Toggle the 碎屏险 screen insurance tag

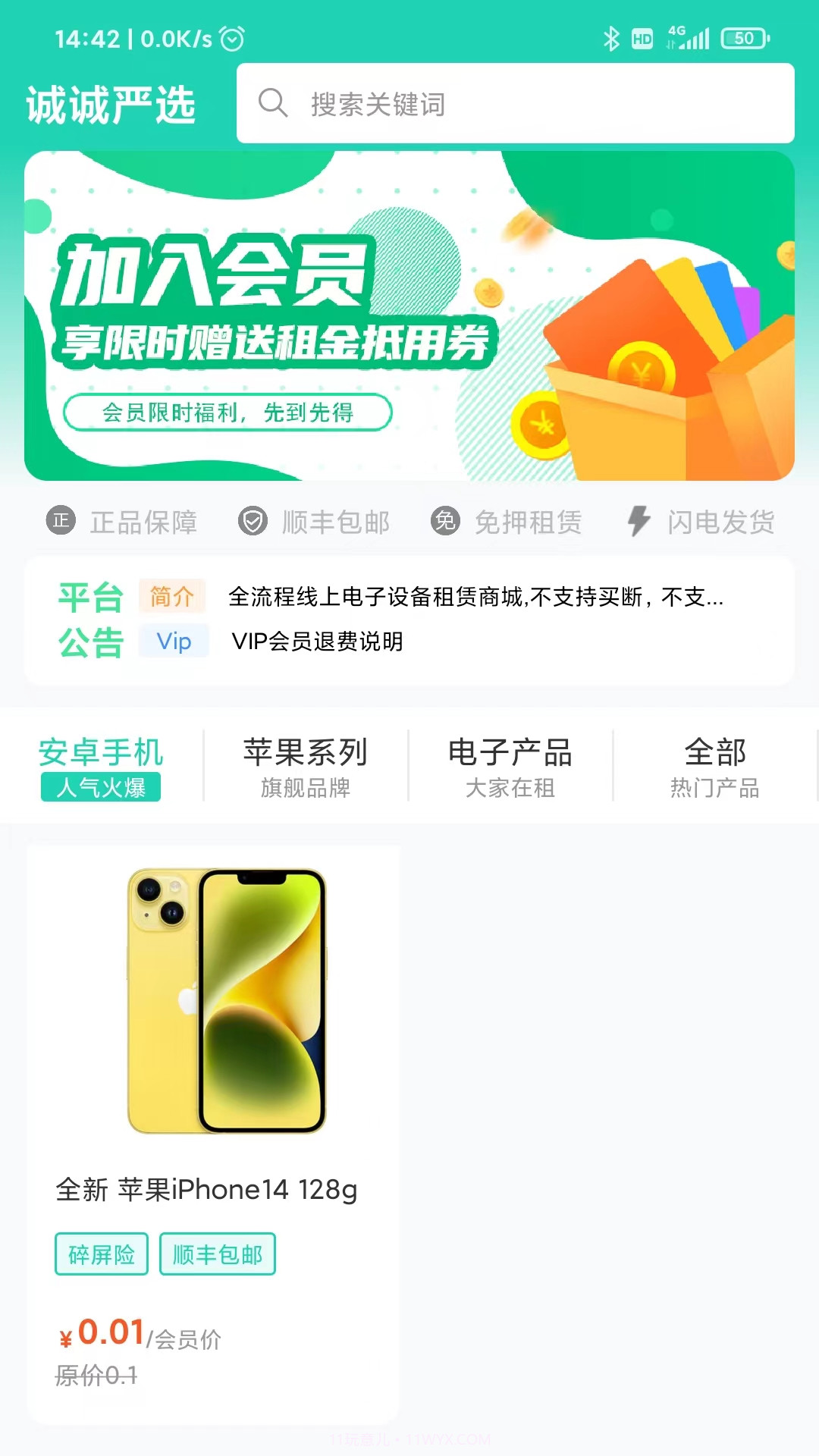click(102, 1254)
